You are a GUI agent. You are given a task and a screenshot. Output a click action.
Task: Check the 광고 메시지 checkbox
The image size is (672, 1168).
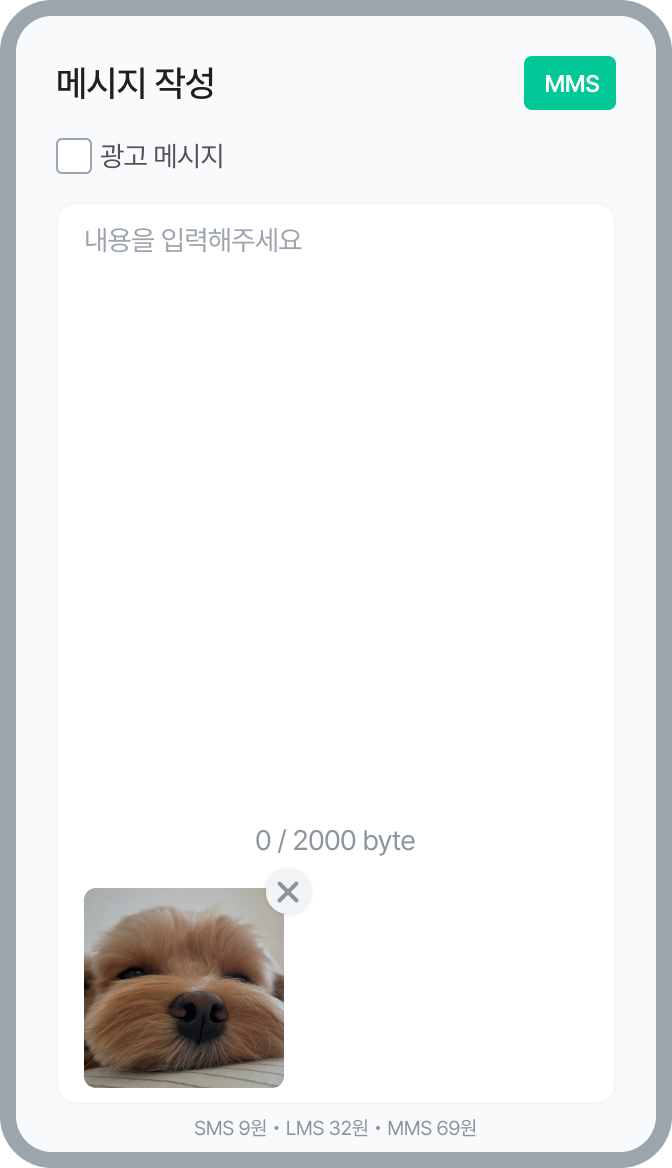click(x=74, y=156)
